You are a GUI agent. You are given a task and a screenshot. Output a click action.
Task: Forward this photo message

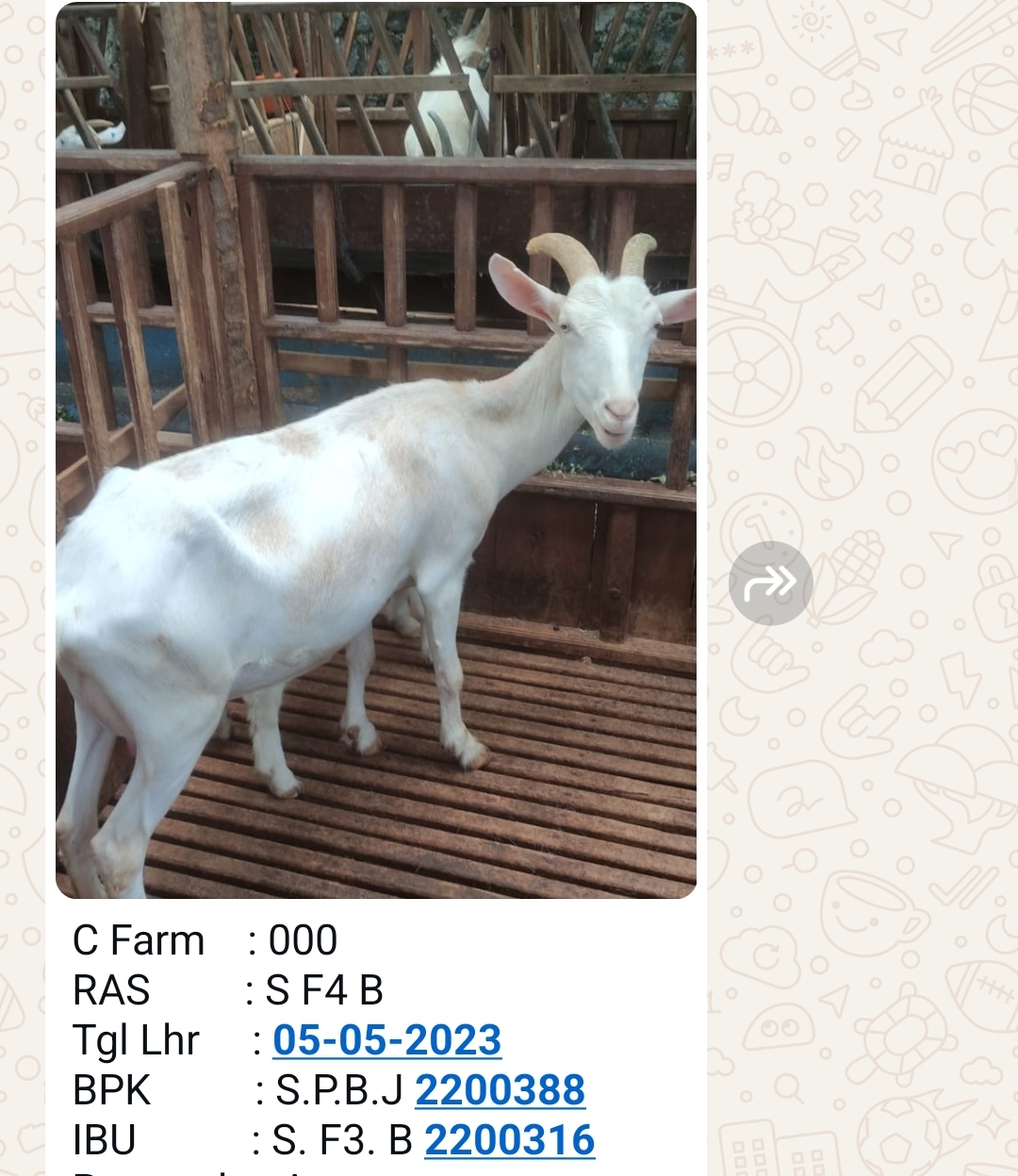click(x=770, y=583)
